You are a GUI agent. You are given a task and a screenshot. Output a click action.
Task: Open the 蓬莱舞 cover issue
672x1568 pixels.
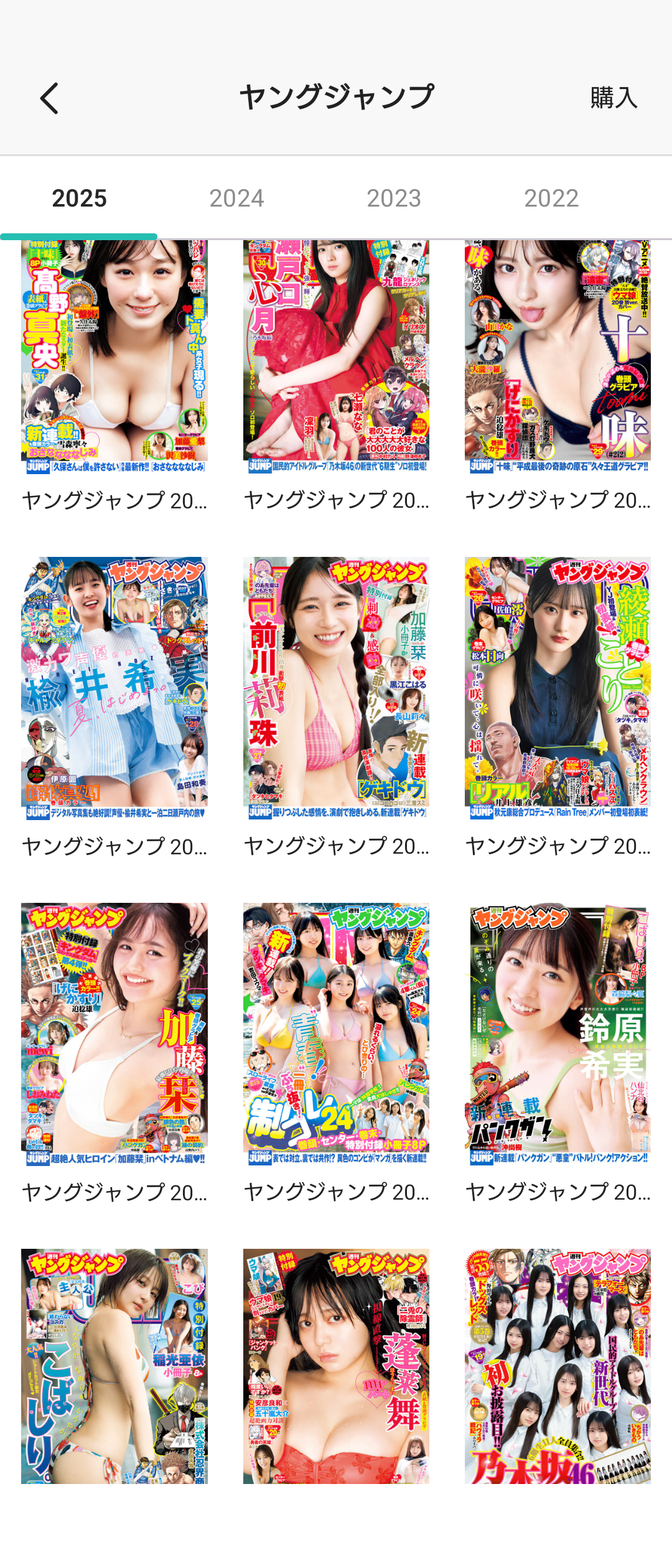click(x=336, y=1366)
